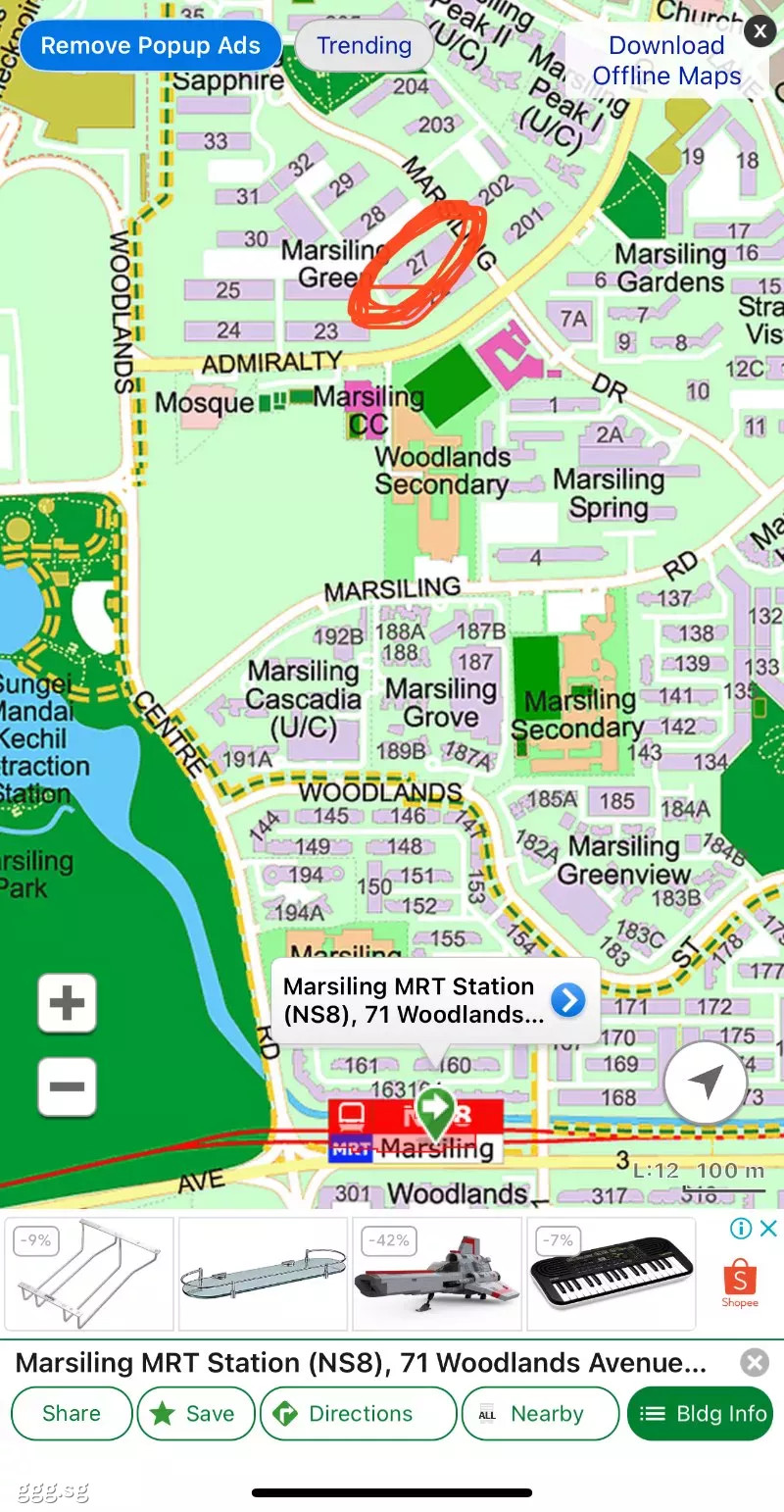Share this location
The image size is (784, 1512).
[x=72, y=1413]
